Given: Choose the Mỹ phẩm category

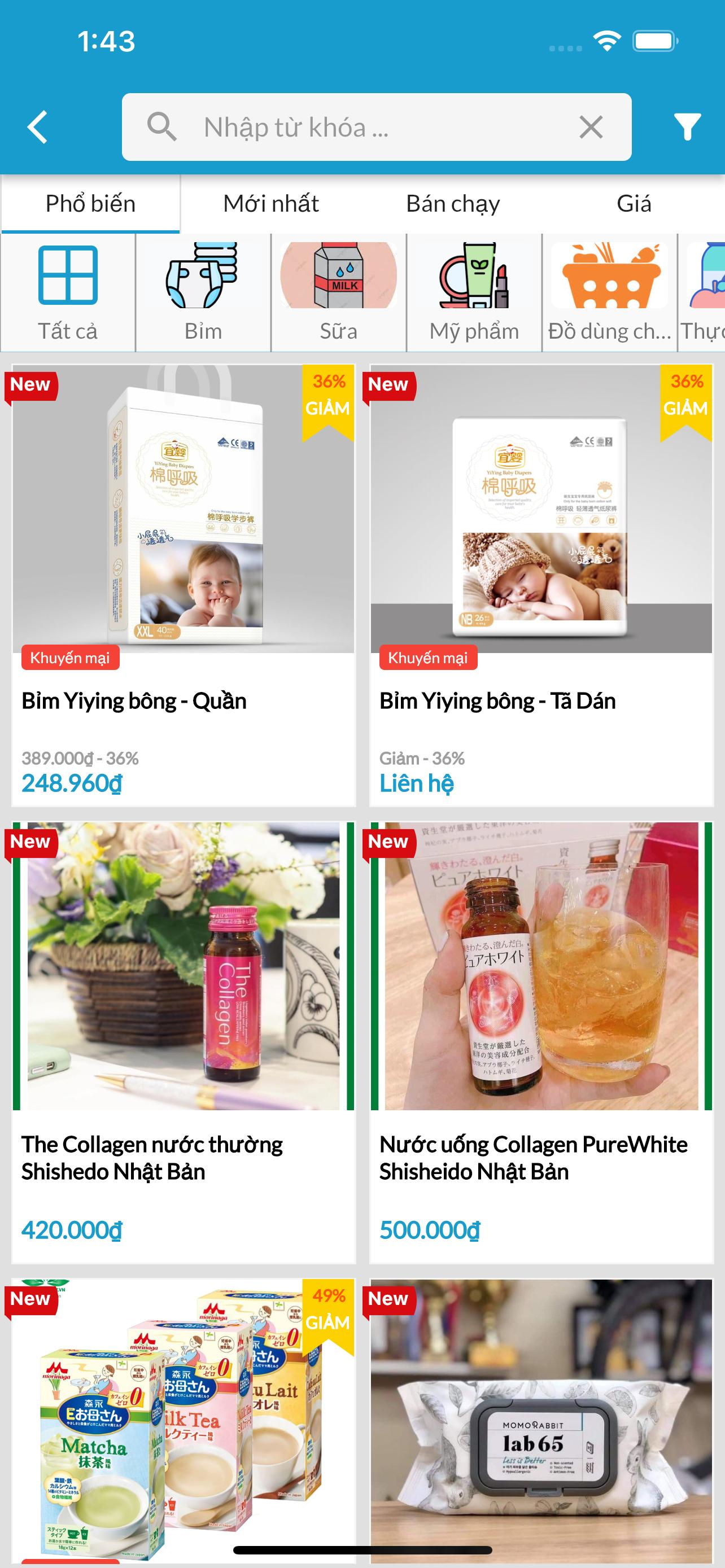Looking at the screenshot, I should (x=474, y=293).
